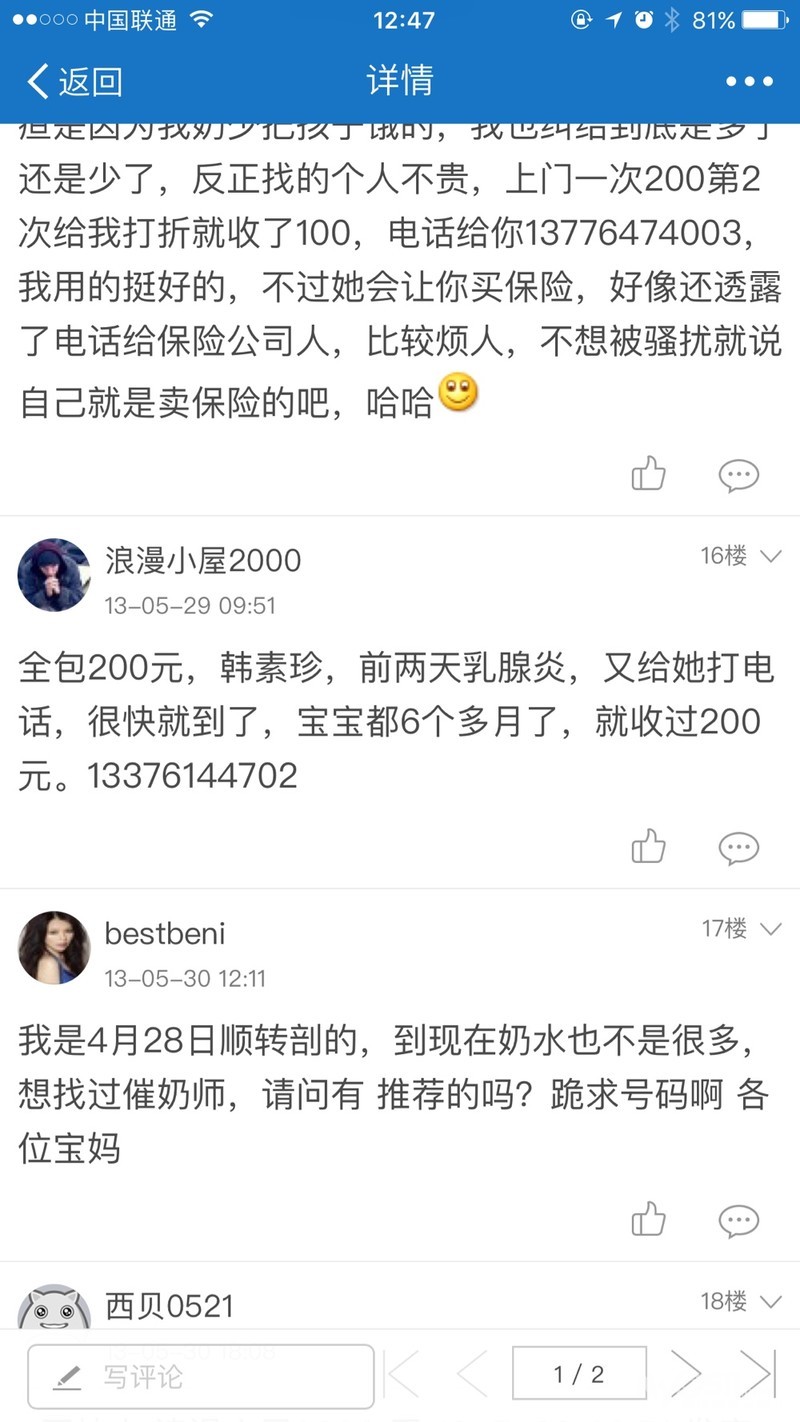Like the 16楼 comment by 浪漫小屋2000
Viewport: 800px width, 1422px height.
(649, 847)
